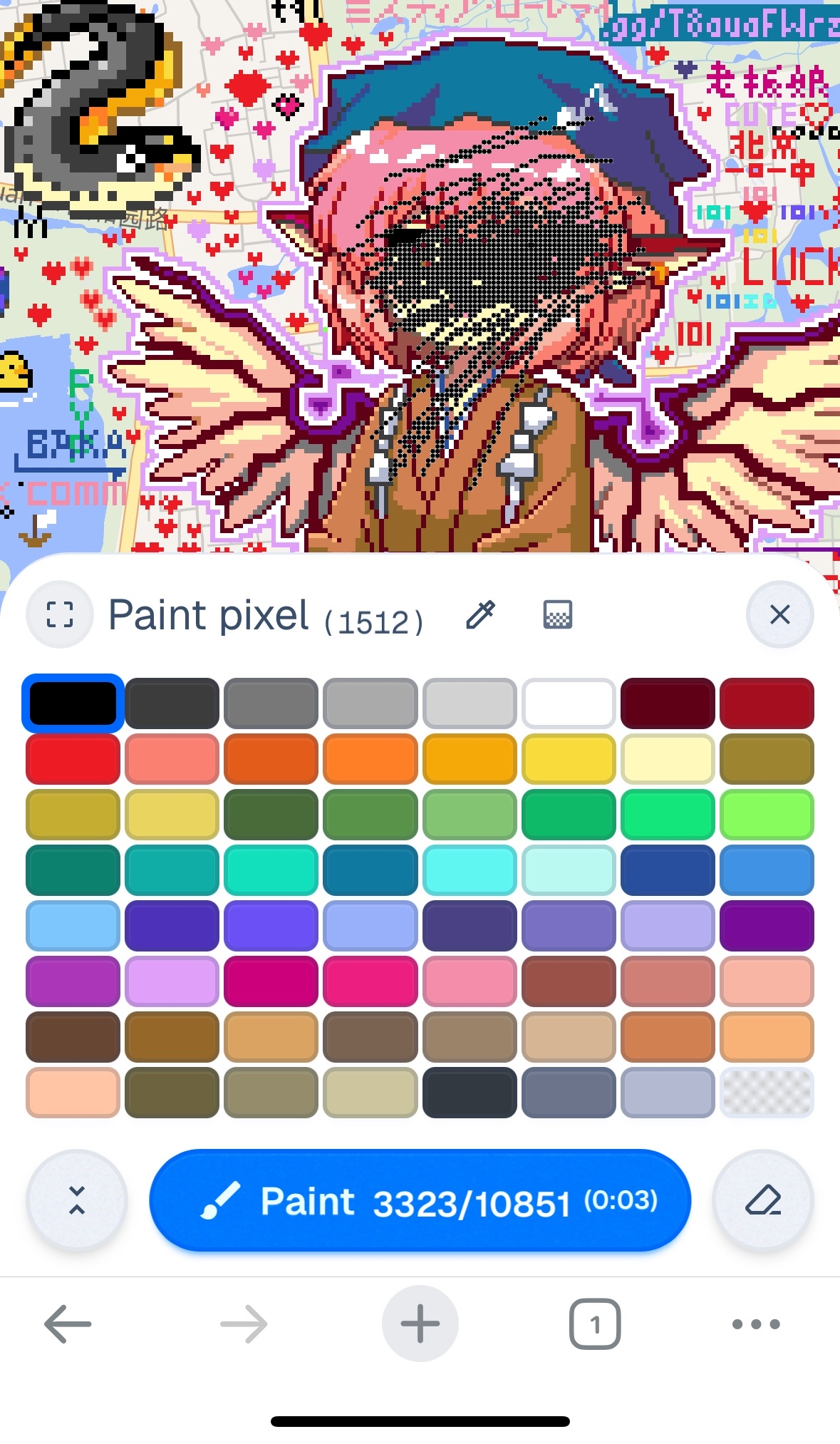This screenshot has width=840, height=1444.
Task: Select the black color swatch
Action: 73,703
